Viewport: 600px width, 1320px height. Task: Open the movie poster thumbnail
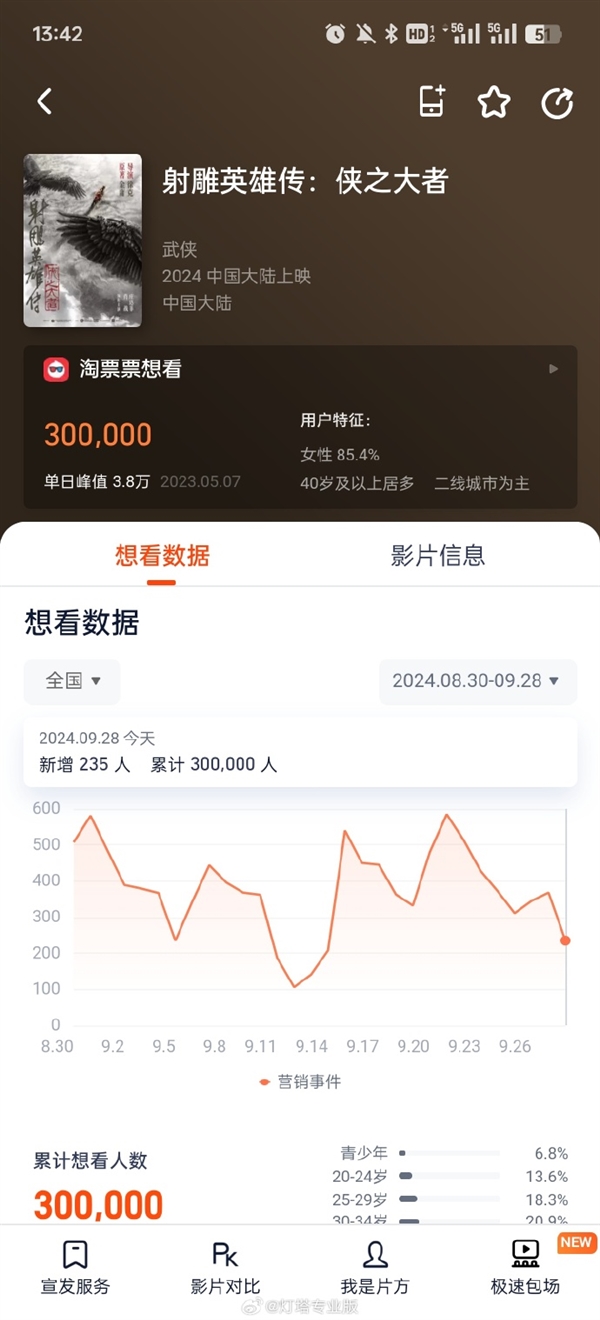[x=83, y=240]
